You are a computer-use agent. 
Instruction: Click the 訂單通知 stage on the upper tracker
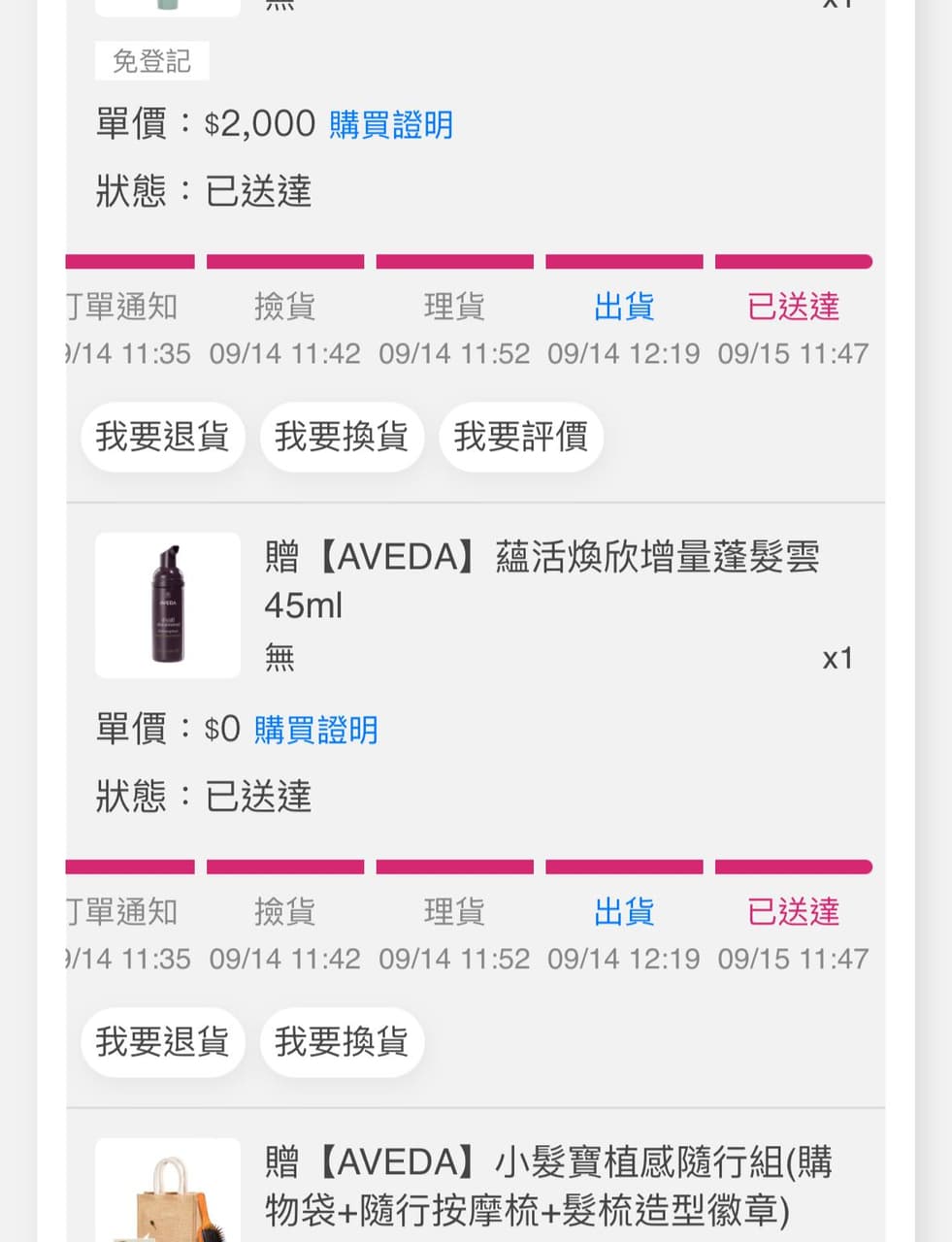(x=123, y=307)
